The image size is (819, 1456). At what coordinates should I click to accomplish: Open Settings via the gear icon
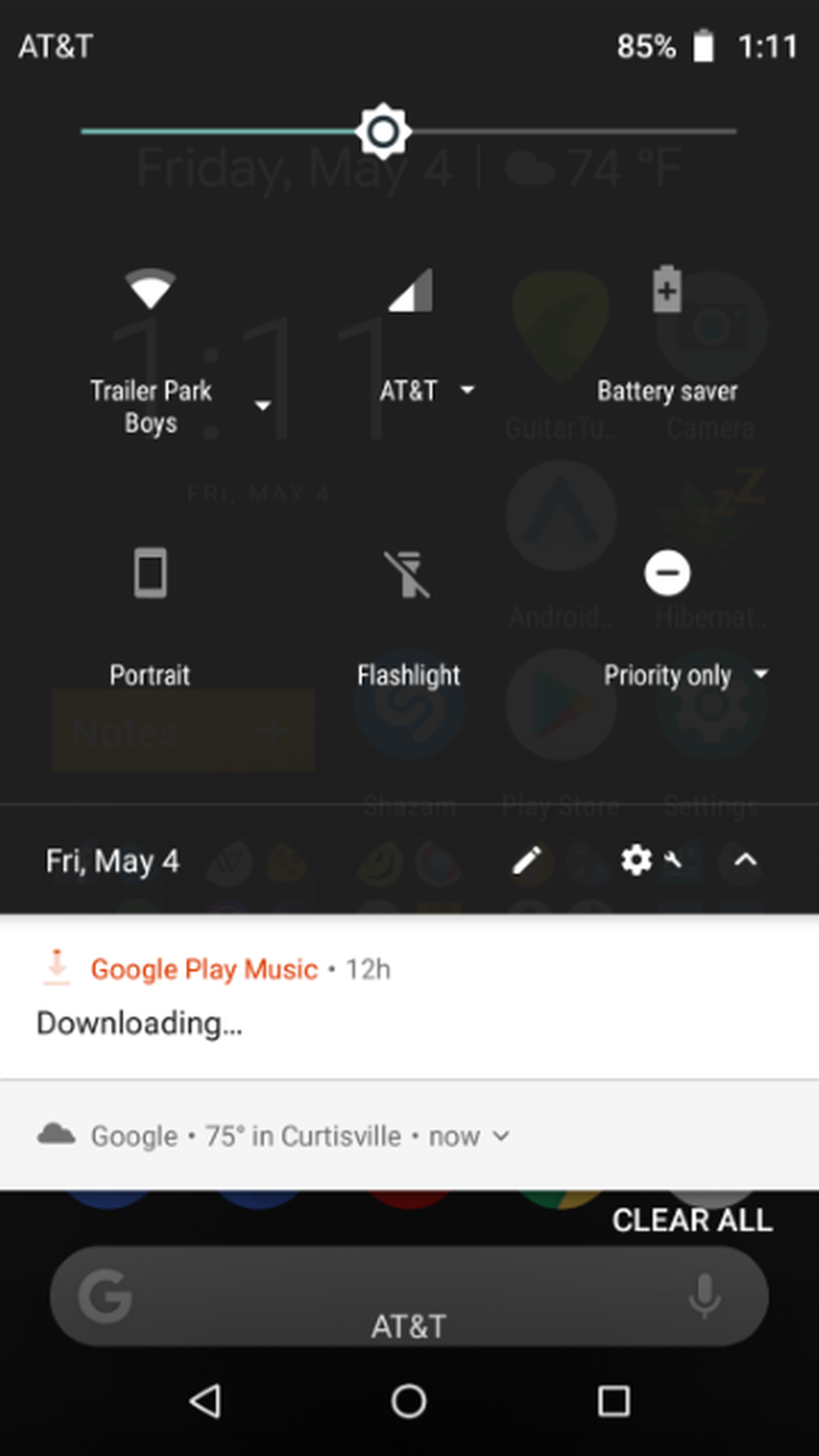pyautogui.click(x=636, y=860)
